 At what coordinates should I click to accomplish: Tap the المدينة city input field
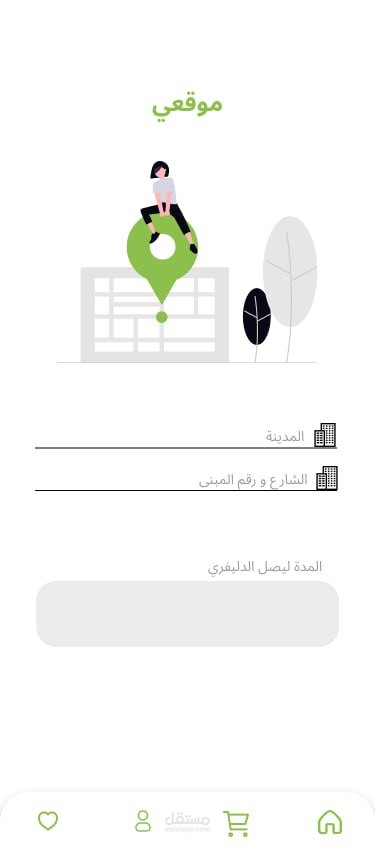(186, 436)
